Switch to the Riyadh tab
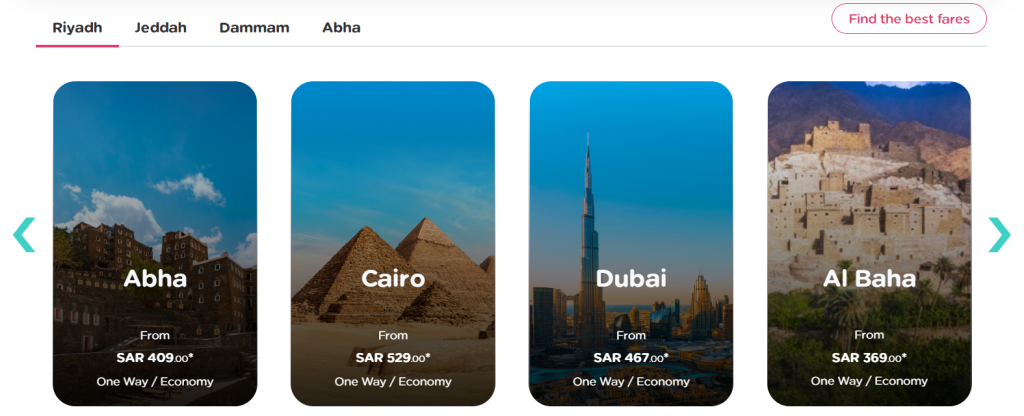This screenshot has height=416, width=1024. [x=77, y=28]
